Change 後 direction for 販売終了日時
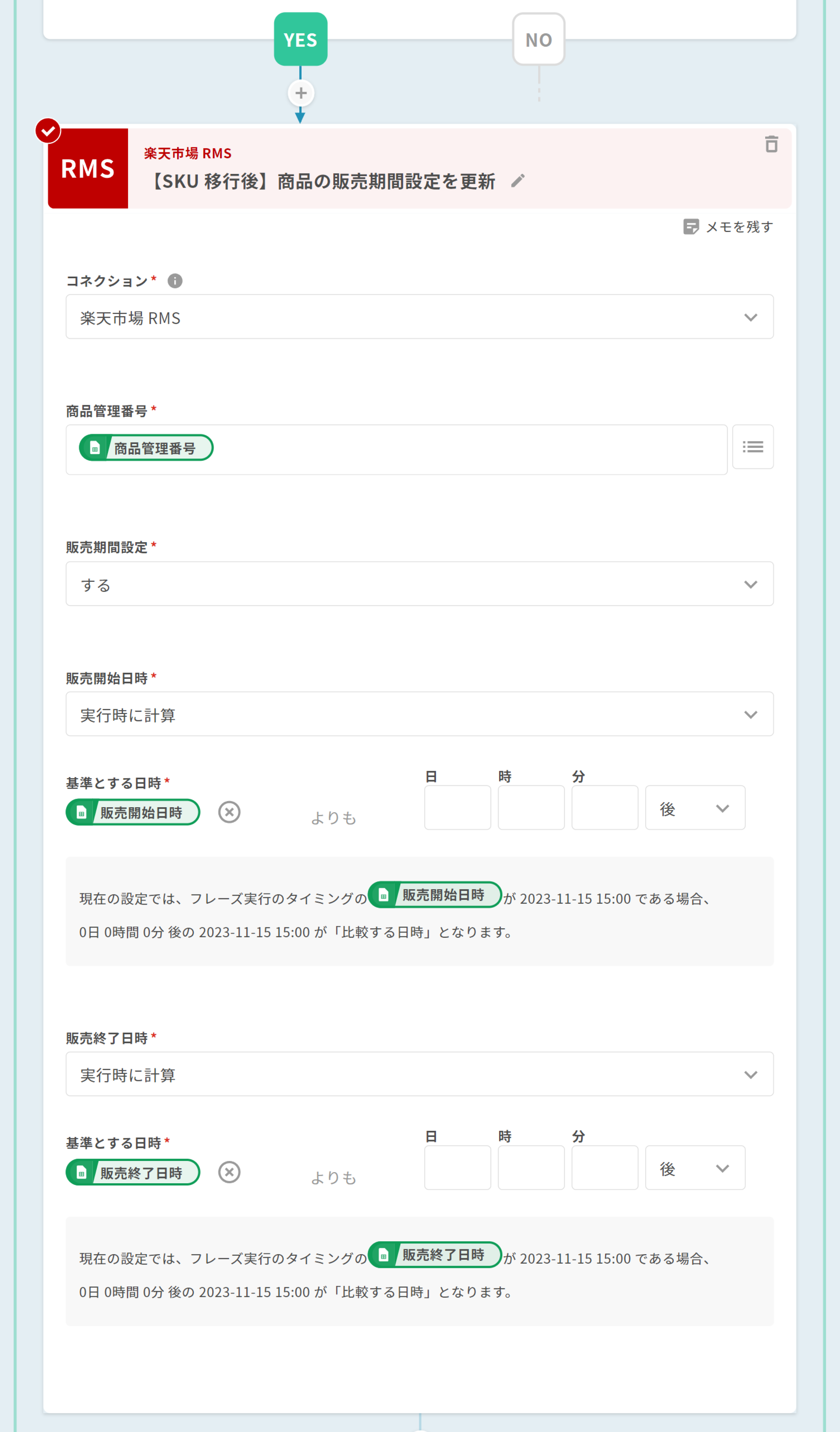The width and height of the screenshot is (840, 1432). click(x=695, y=1168)
